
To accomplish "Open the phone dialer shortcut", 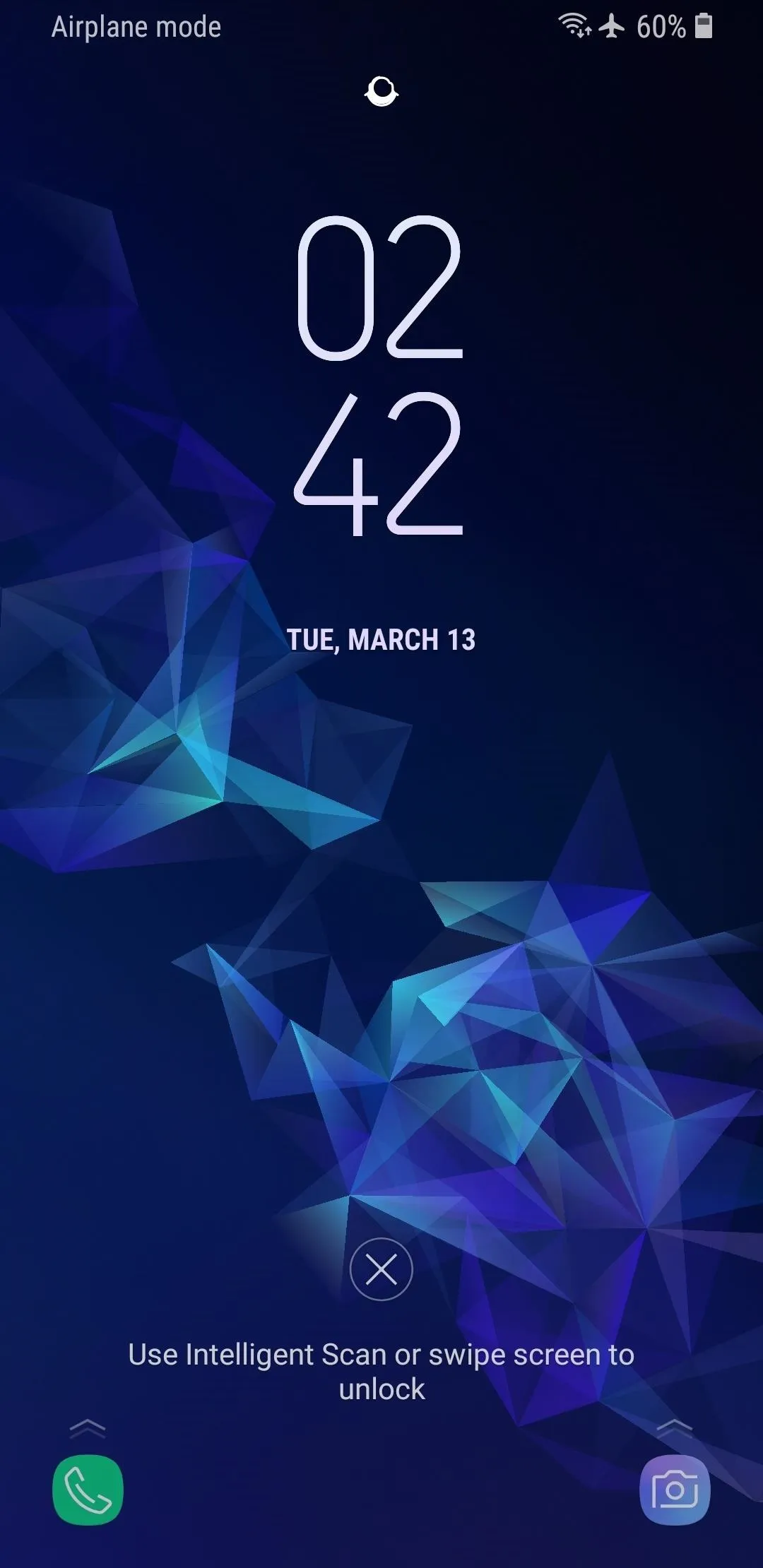I will (x=88, y=1490).
